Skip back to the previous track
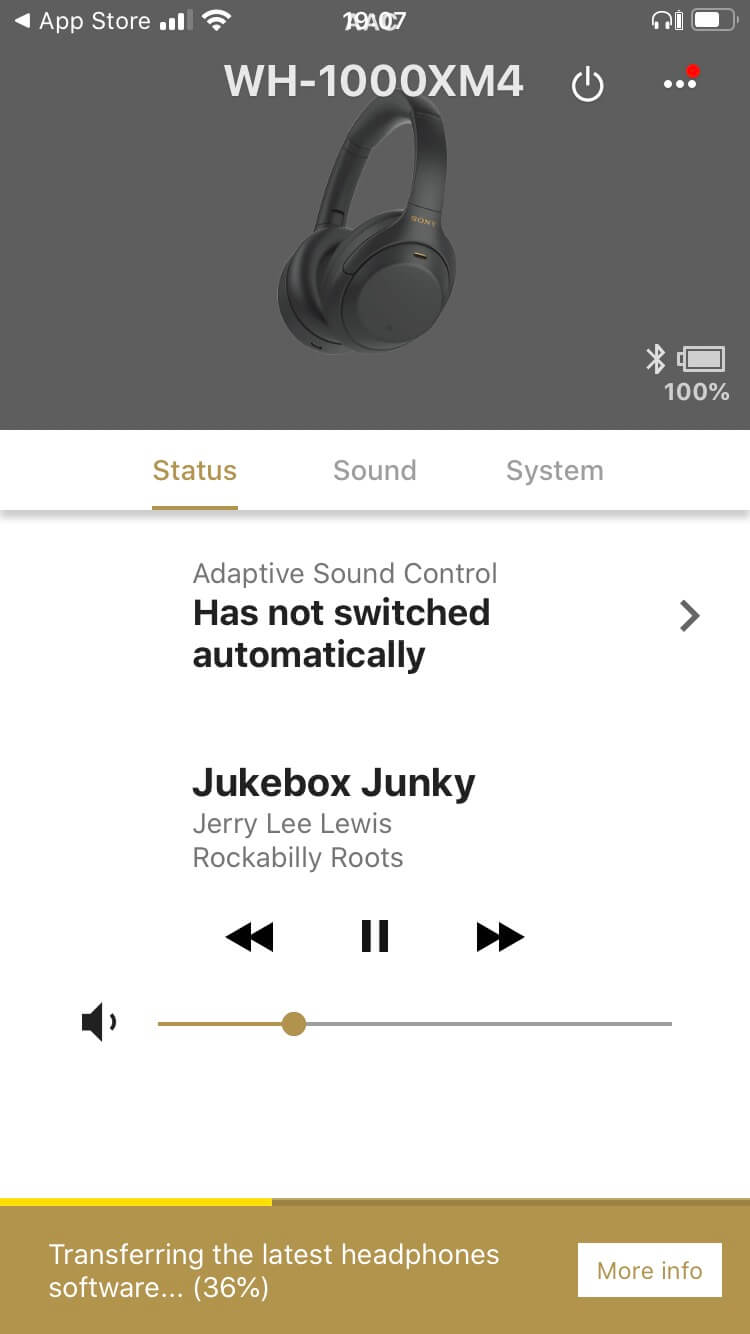Viewport: 750px width, 1334px height. coord(249,937)
